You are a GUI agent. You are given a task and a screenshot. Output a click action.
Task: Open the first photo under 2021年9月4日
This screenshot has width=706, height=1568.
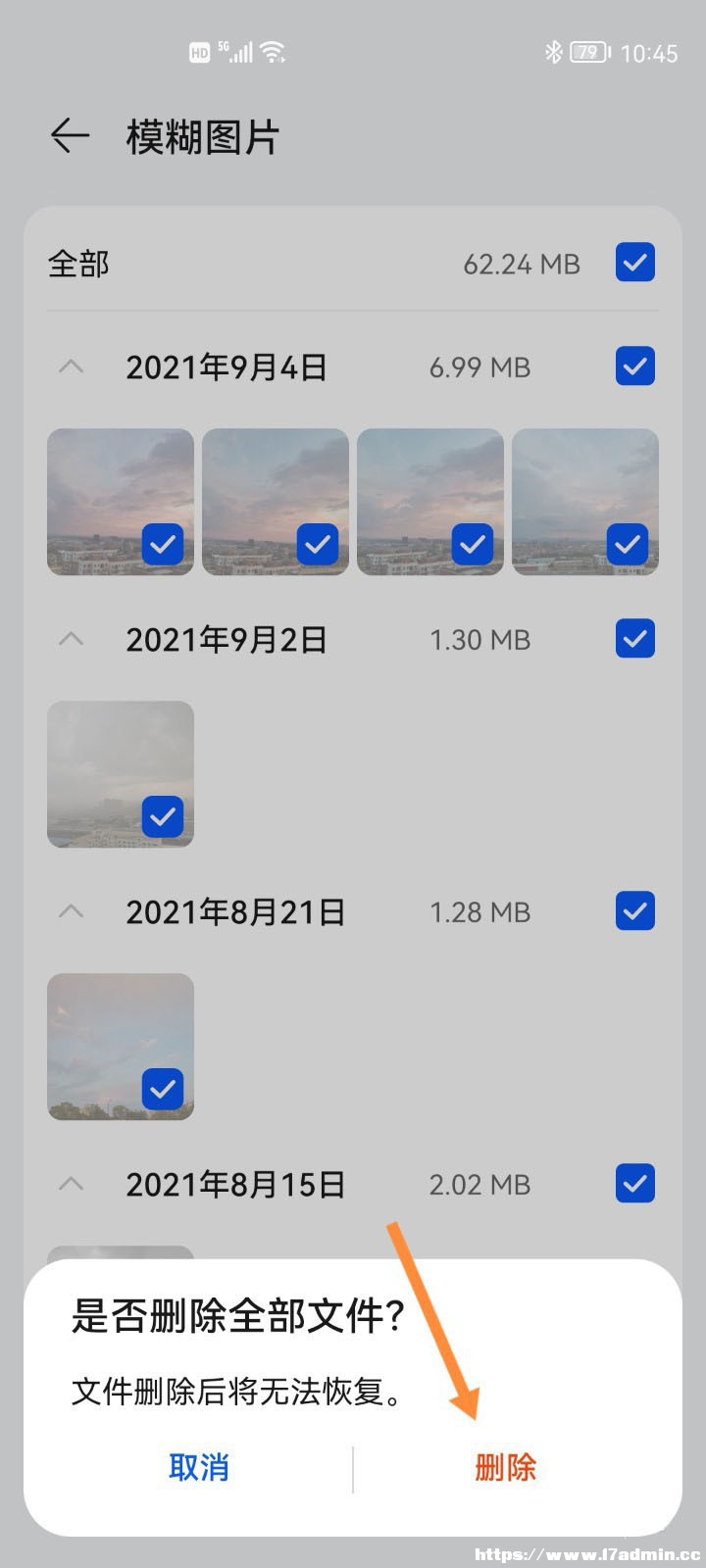tap(121, 502)
